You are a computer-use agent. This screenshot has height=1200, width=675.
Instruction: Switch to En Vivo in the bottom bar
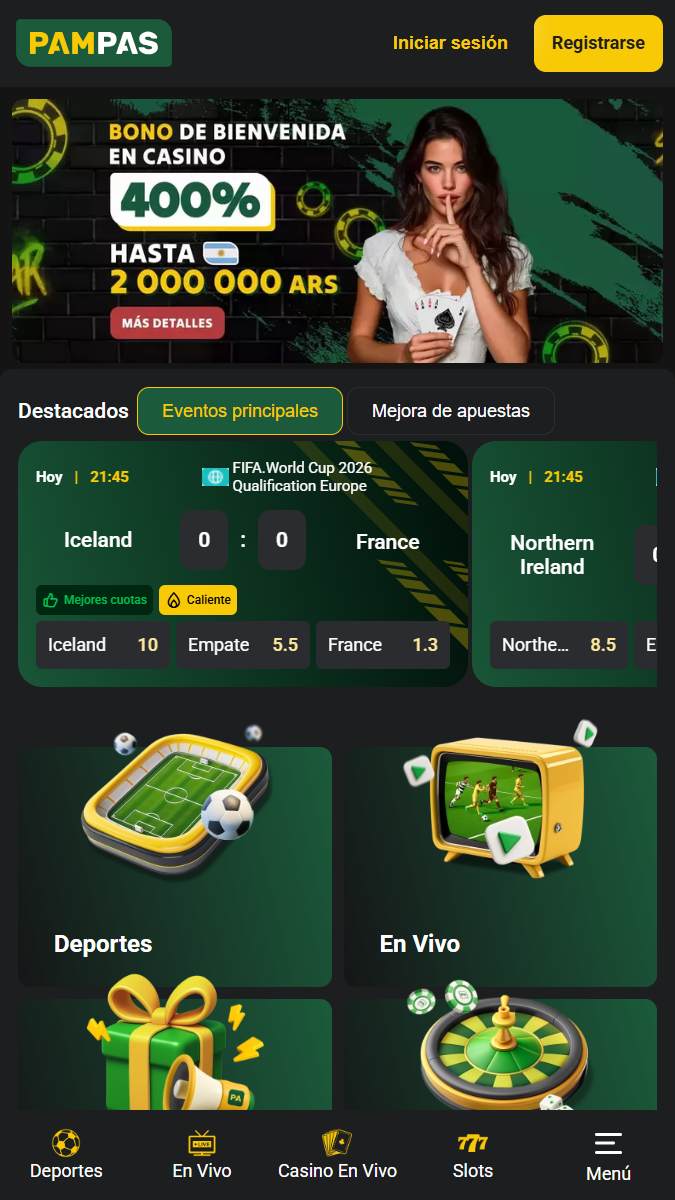(x=202, y=1155)
